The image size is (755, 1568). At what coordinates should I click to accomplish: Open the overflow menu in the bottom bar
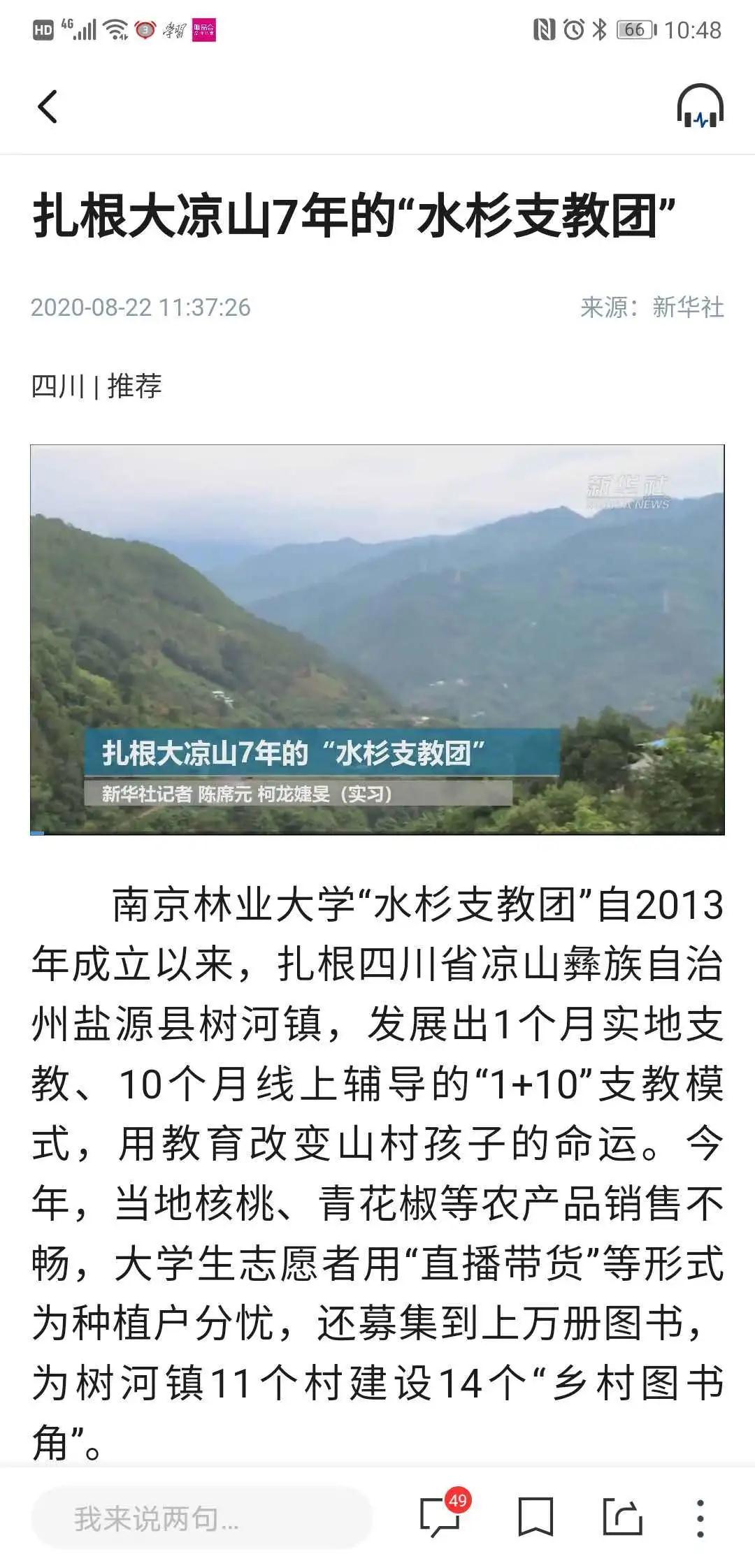click(x=700, y=1517)
